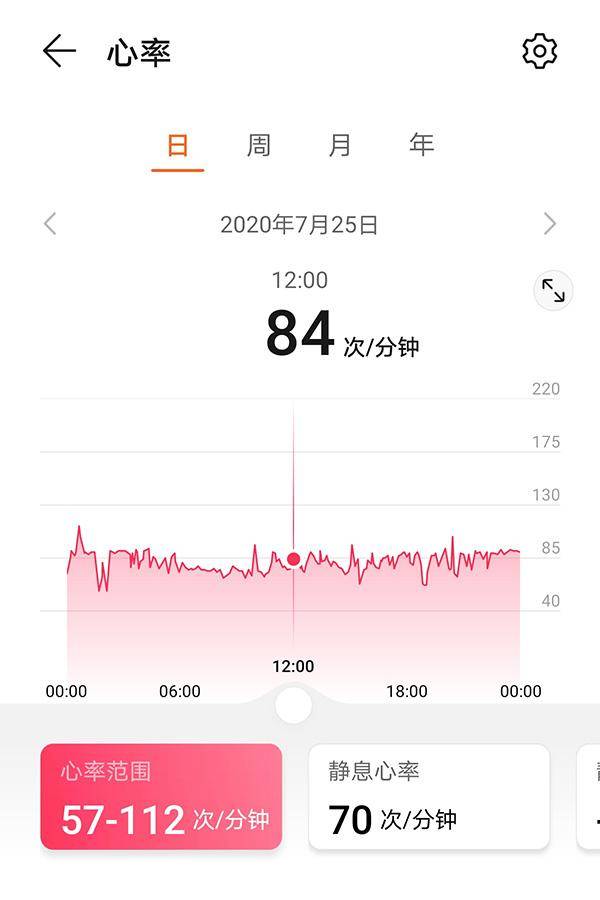Viewport: 600px width, 900px height.
Task: Go back from the 心率 screen
Action: pos(59,51)
